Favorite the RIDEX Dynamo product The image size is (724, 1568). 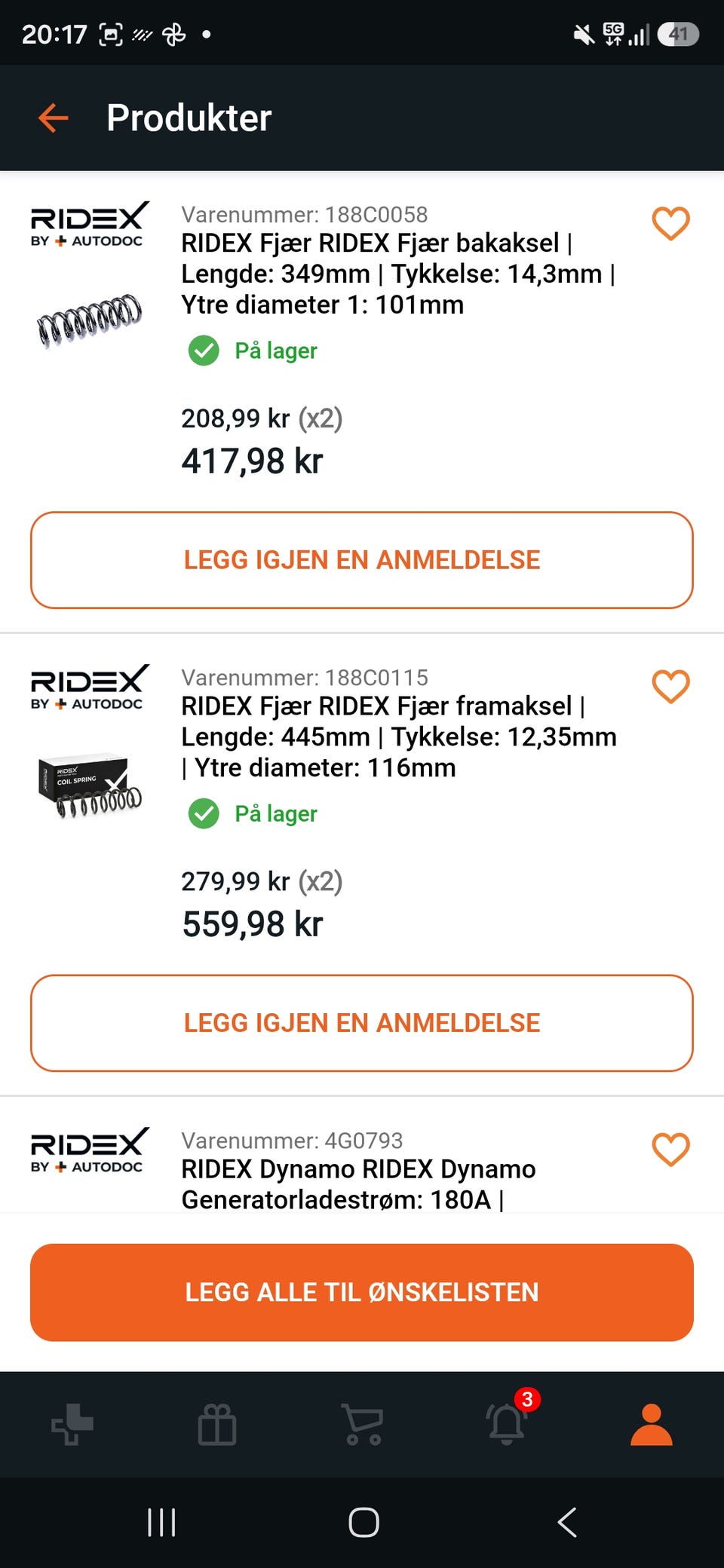click(670, 1150)
